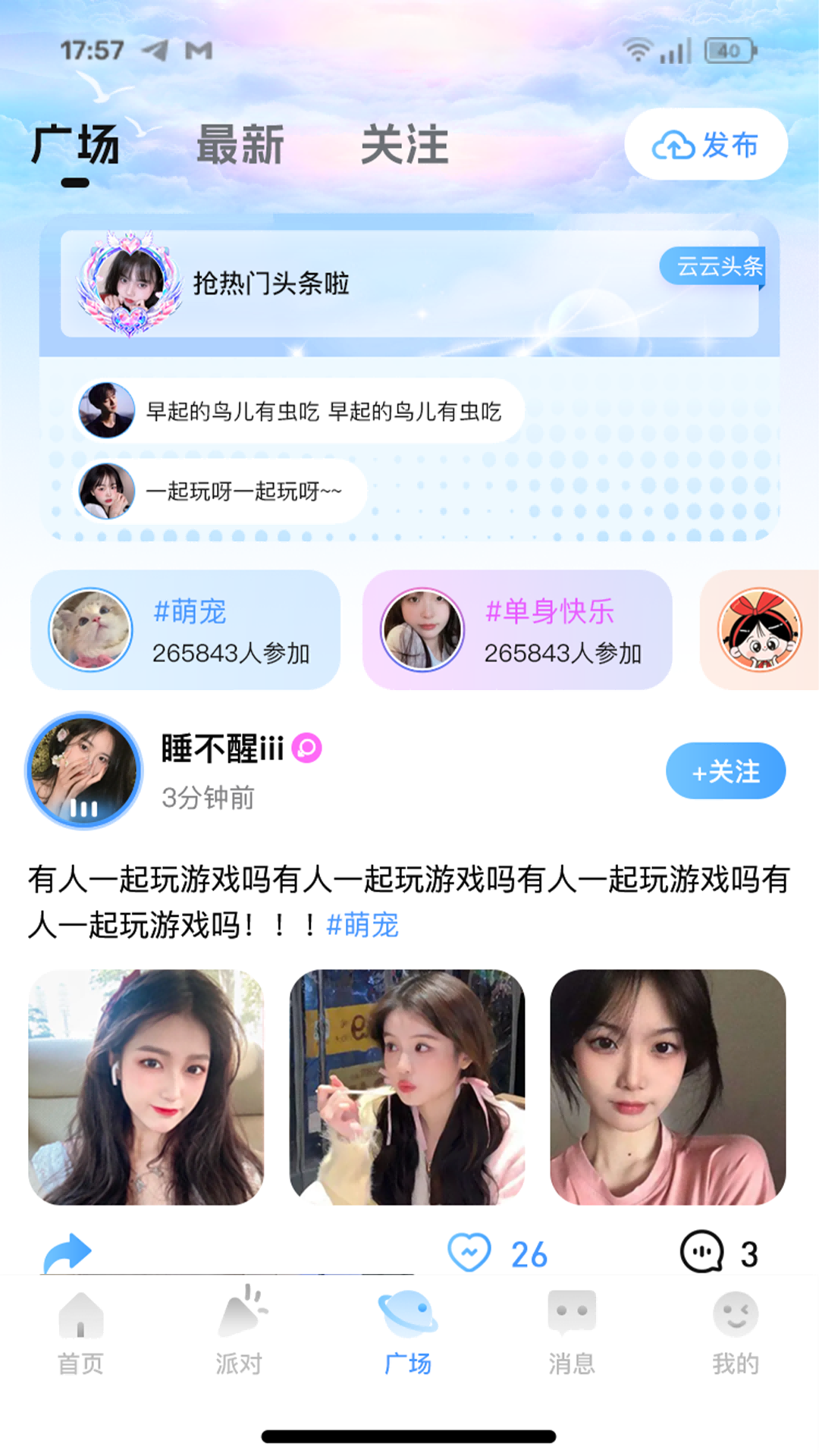819x1456 pixels.
Task: Open the 派对 tab
Action: click(240, 1332)
